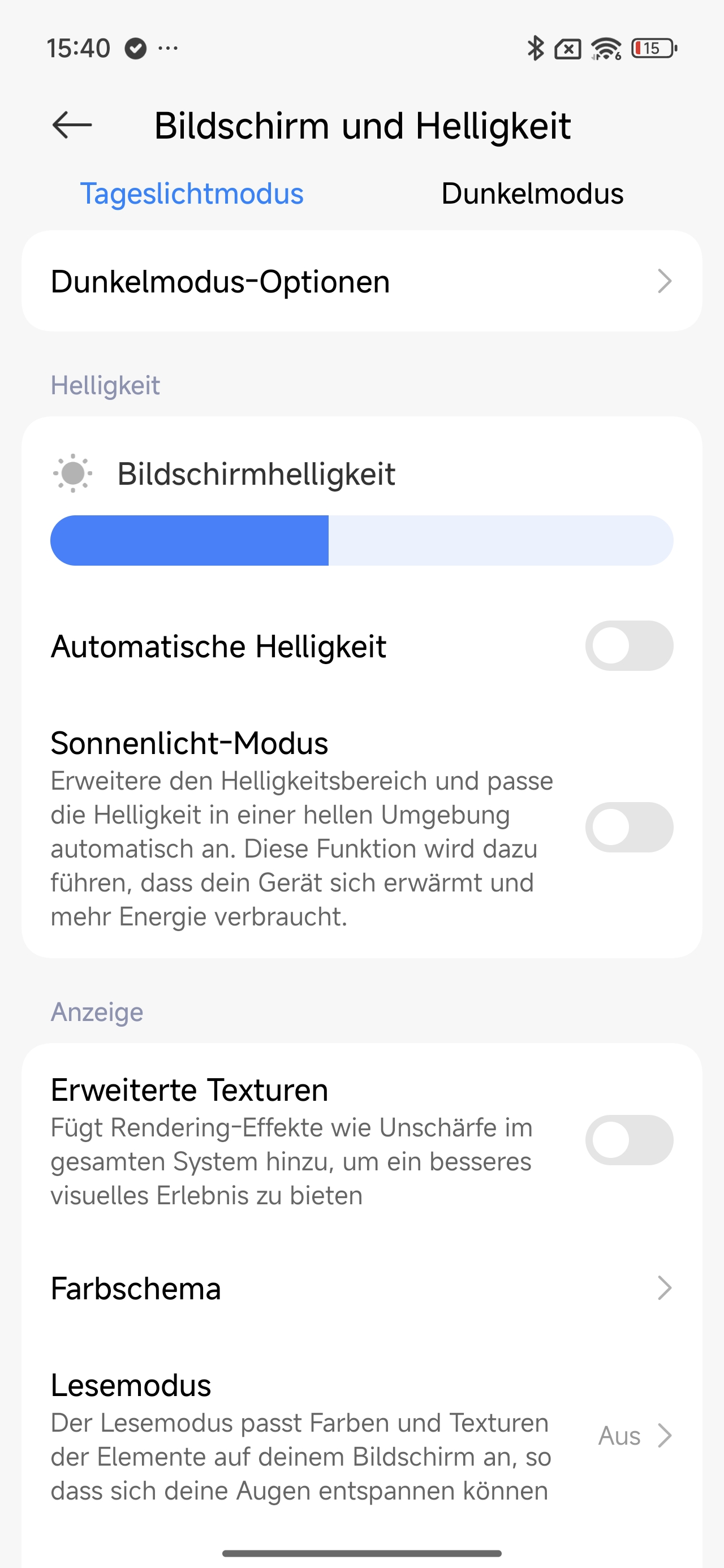Turn on Sonnenlicht-Modus

[x=628, y=827]
